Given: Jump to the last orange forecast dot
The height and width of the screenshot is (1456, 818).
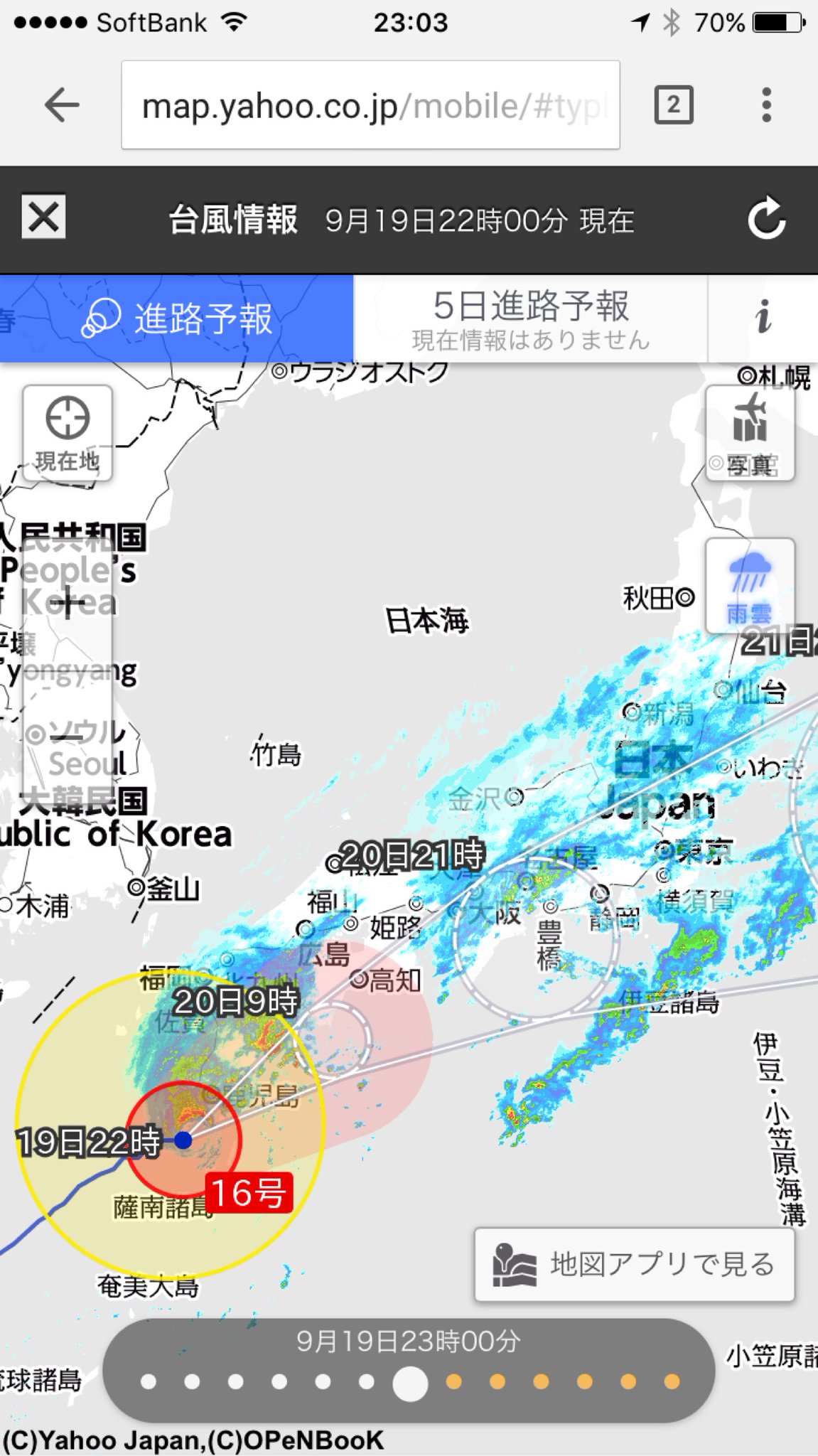Looking at the screenshot, I should [x=672, y=1381].
